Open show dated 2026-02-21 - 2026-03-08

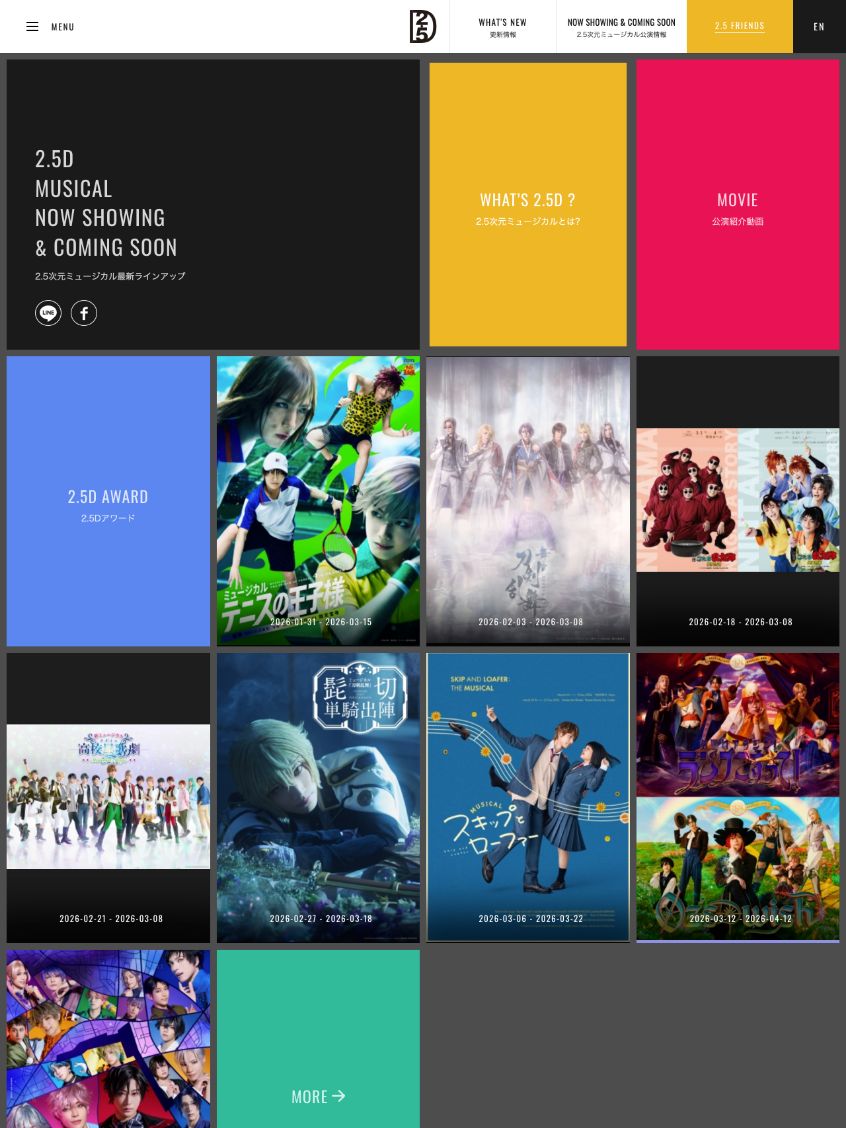[x=108, y=797]
